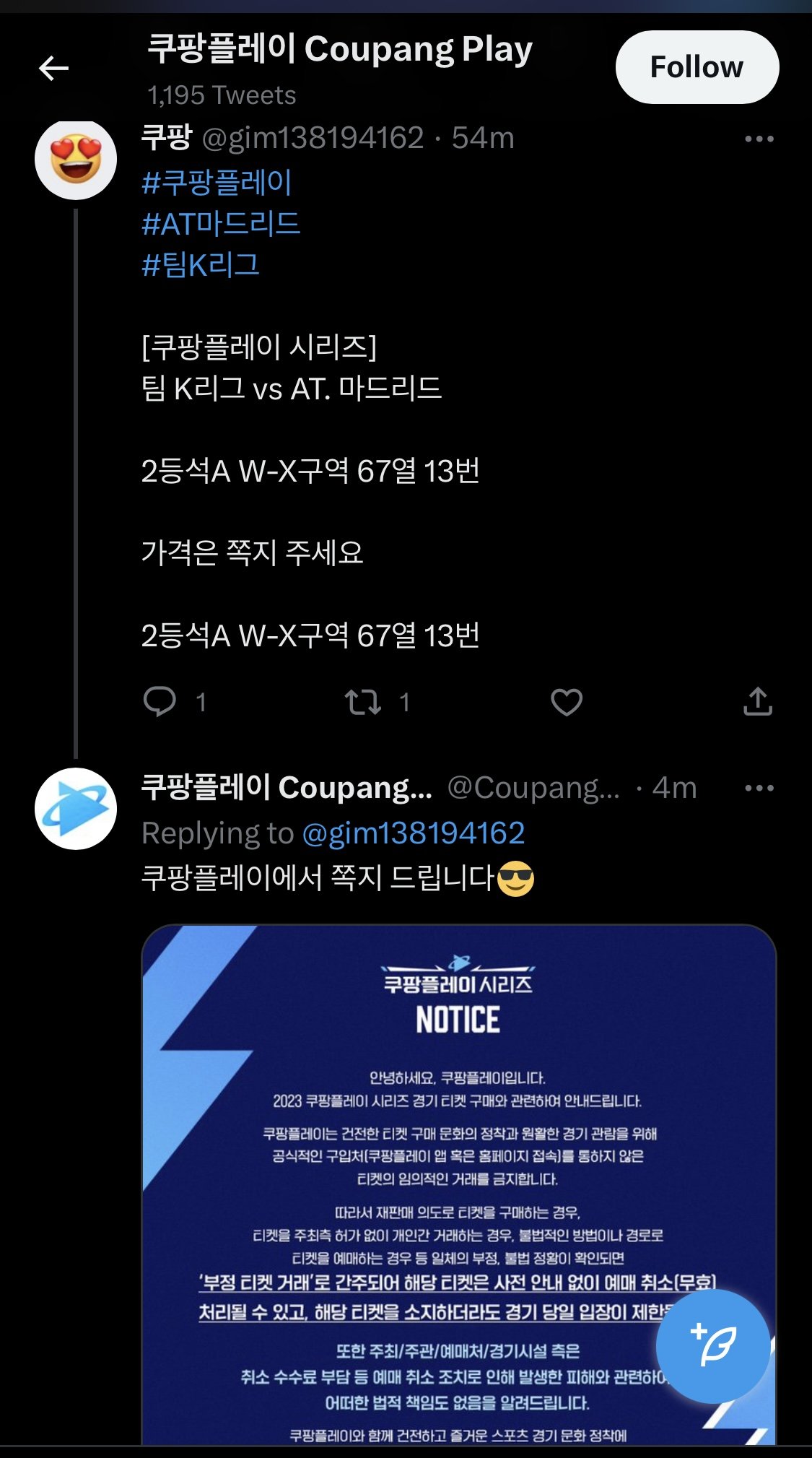Open the @gim138194162 mention link

tap(413, 833)
